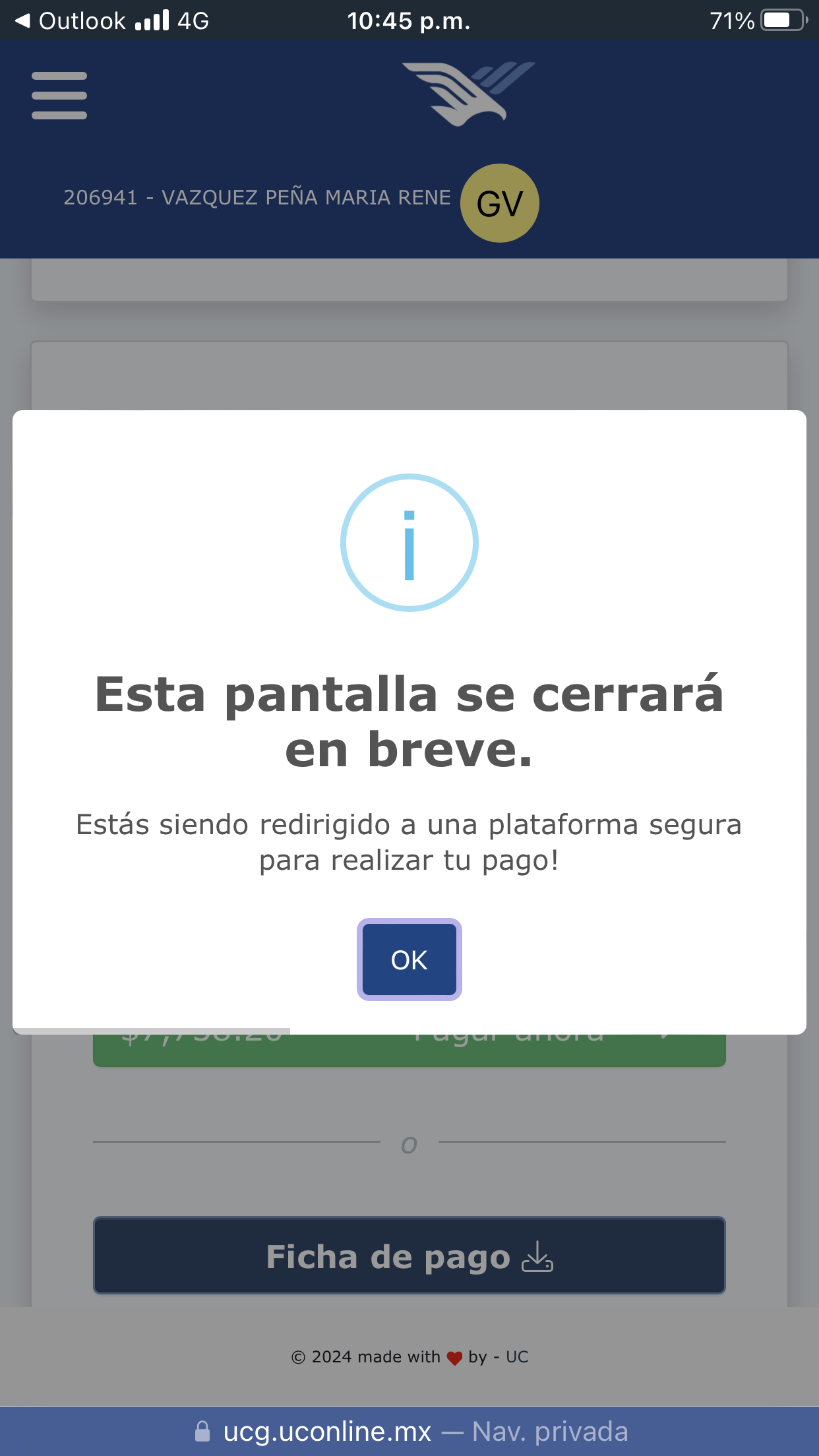This screenshot has width=819, height=1456.
Task: Download the Ficha de pago
Action: click(x=409, y=1256)
